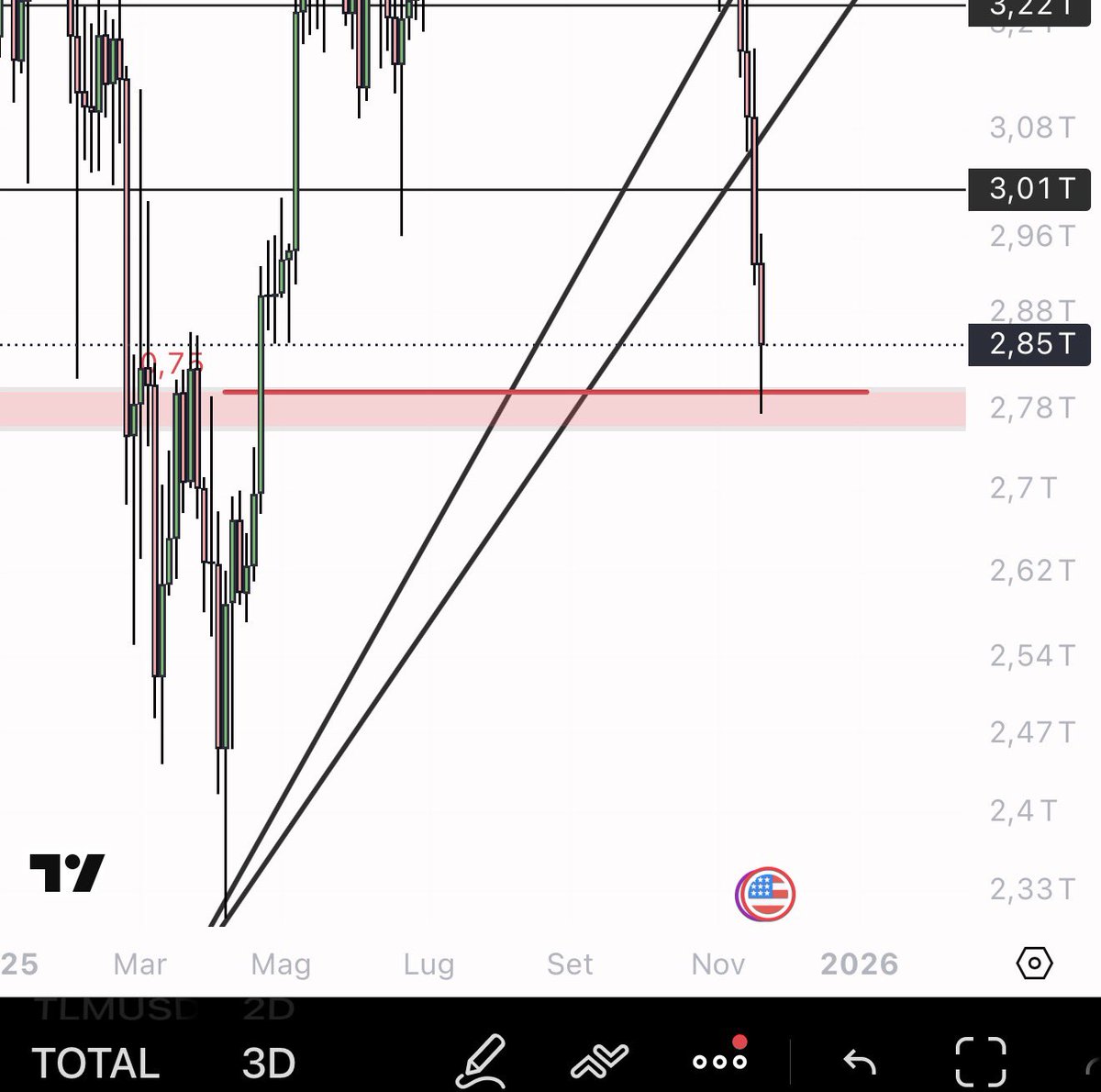Open the three-dot more options menu
The width and height of the screenshot is (1101, 1092).
click(719, 1062)
